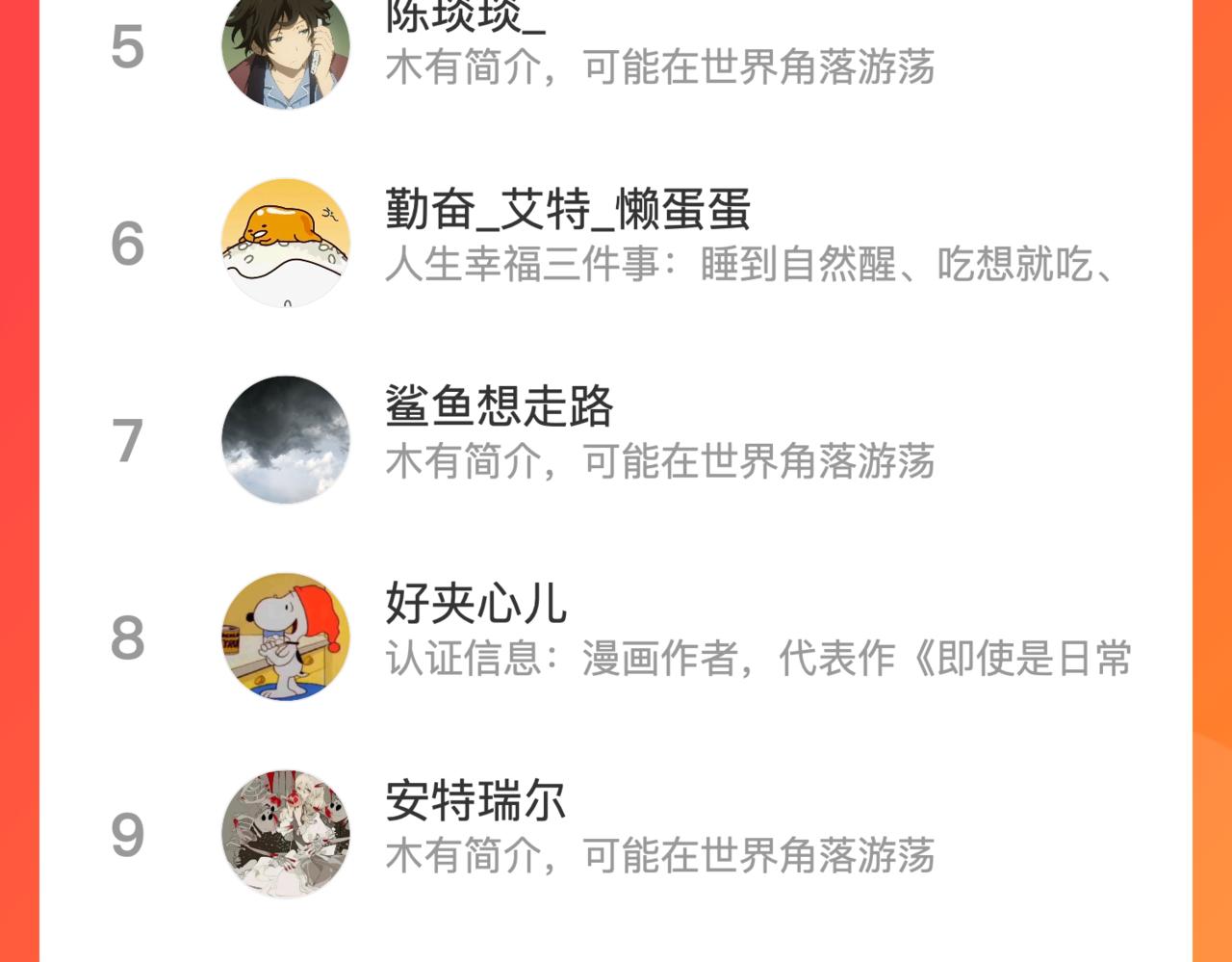This screenshot has height=962, width=1232.
Task: Tap the 安特瑞尔 row ranked 9
Action: (x=616, y=834)
